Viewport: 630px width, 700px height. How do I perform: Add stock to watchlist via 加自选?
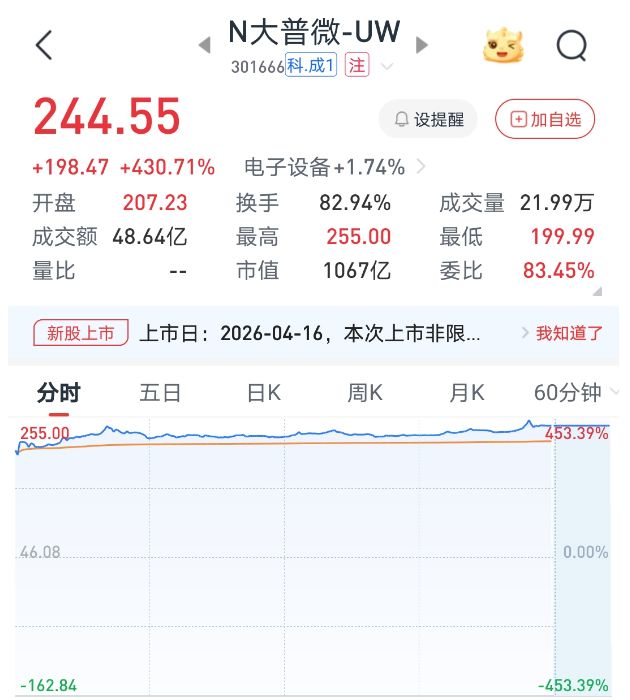point(545,120)
